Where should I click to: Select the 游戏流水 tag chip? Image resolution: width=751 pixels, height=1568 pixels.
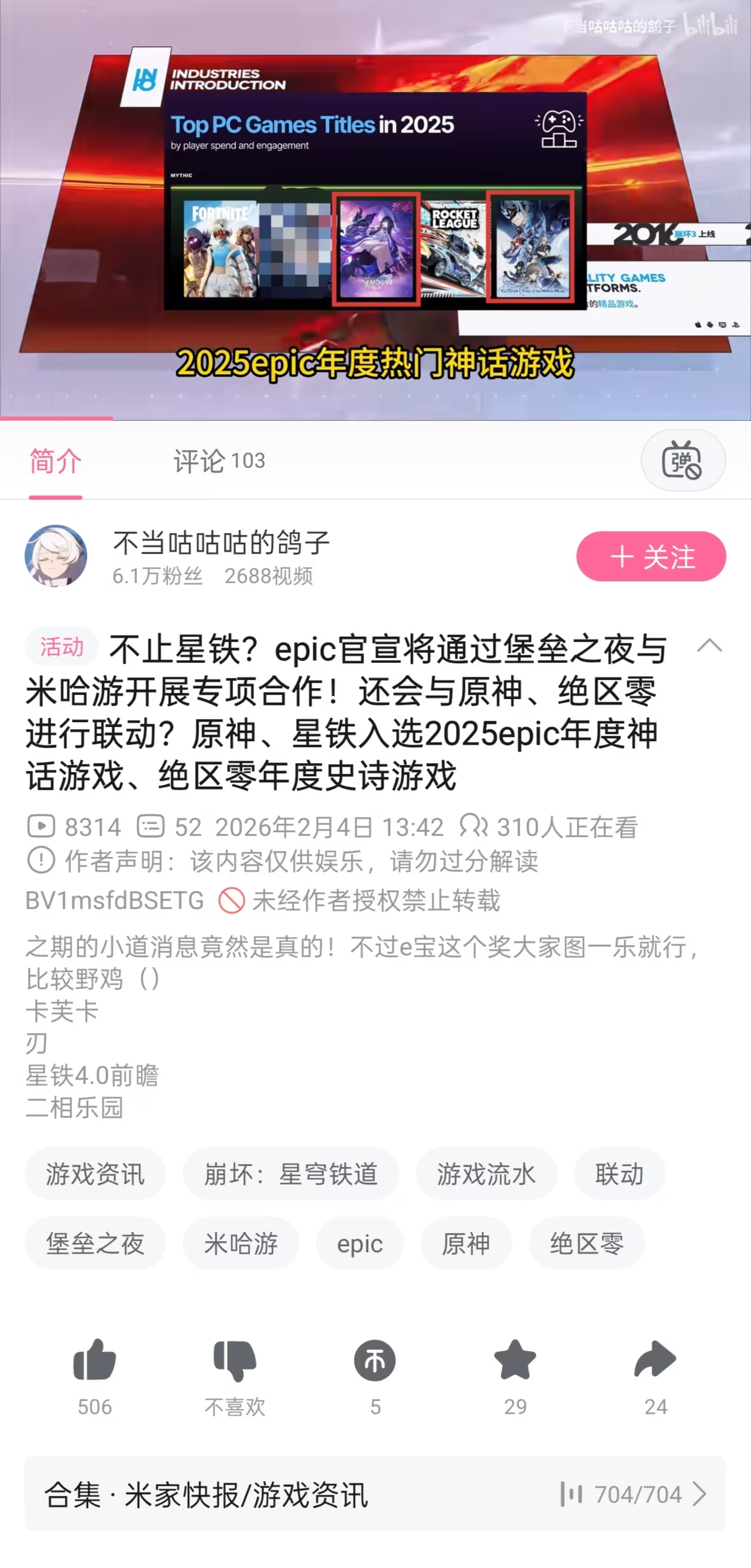coord(486,1173)
